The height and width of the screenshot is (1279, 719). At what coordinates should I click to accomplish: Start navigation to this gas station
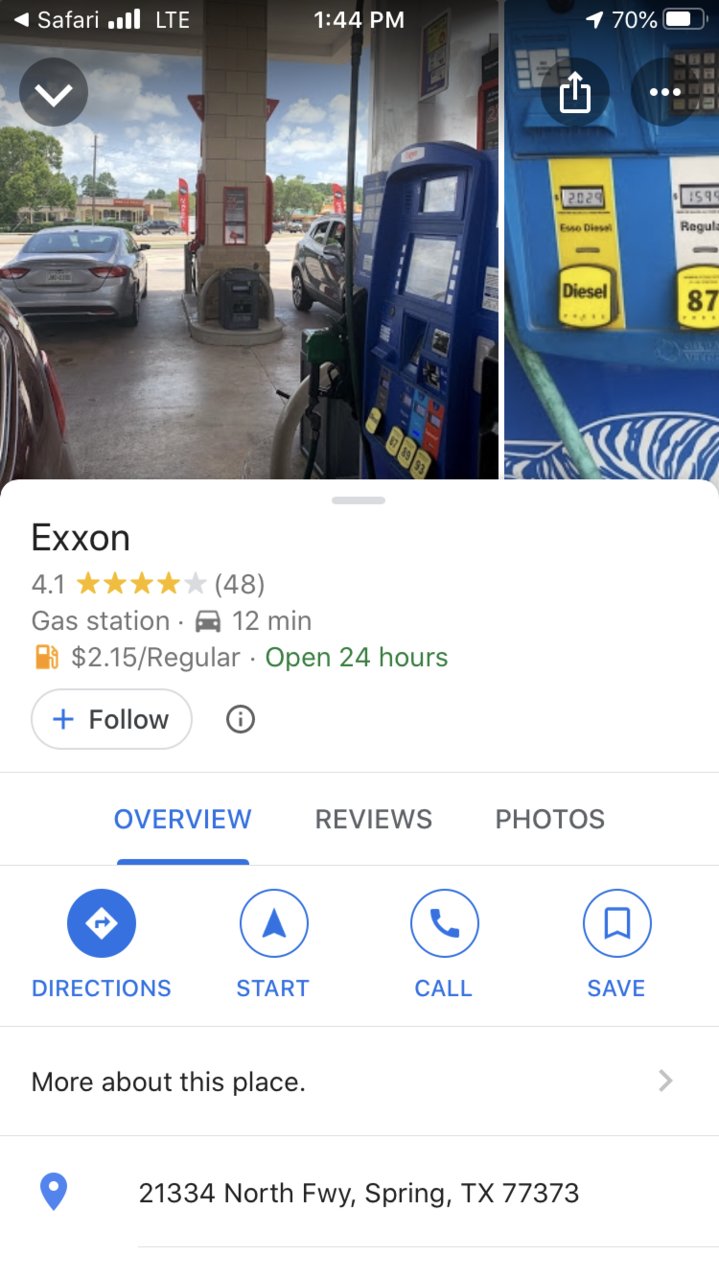pos(273,924)
